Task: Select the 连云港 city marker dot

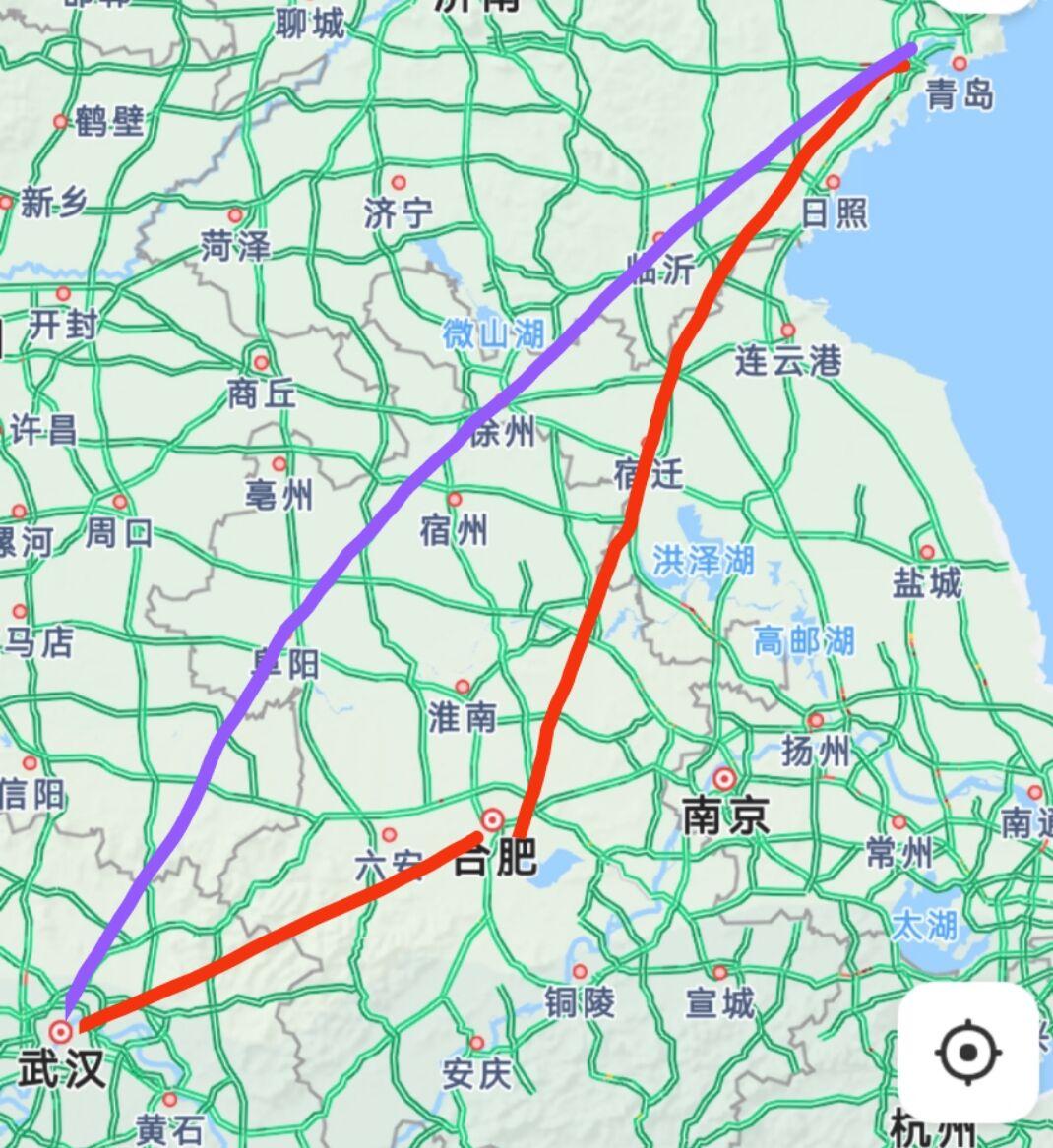Action: pyautogui.click(x=787, y=330)
